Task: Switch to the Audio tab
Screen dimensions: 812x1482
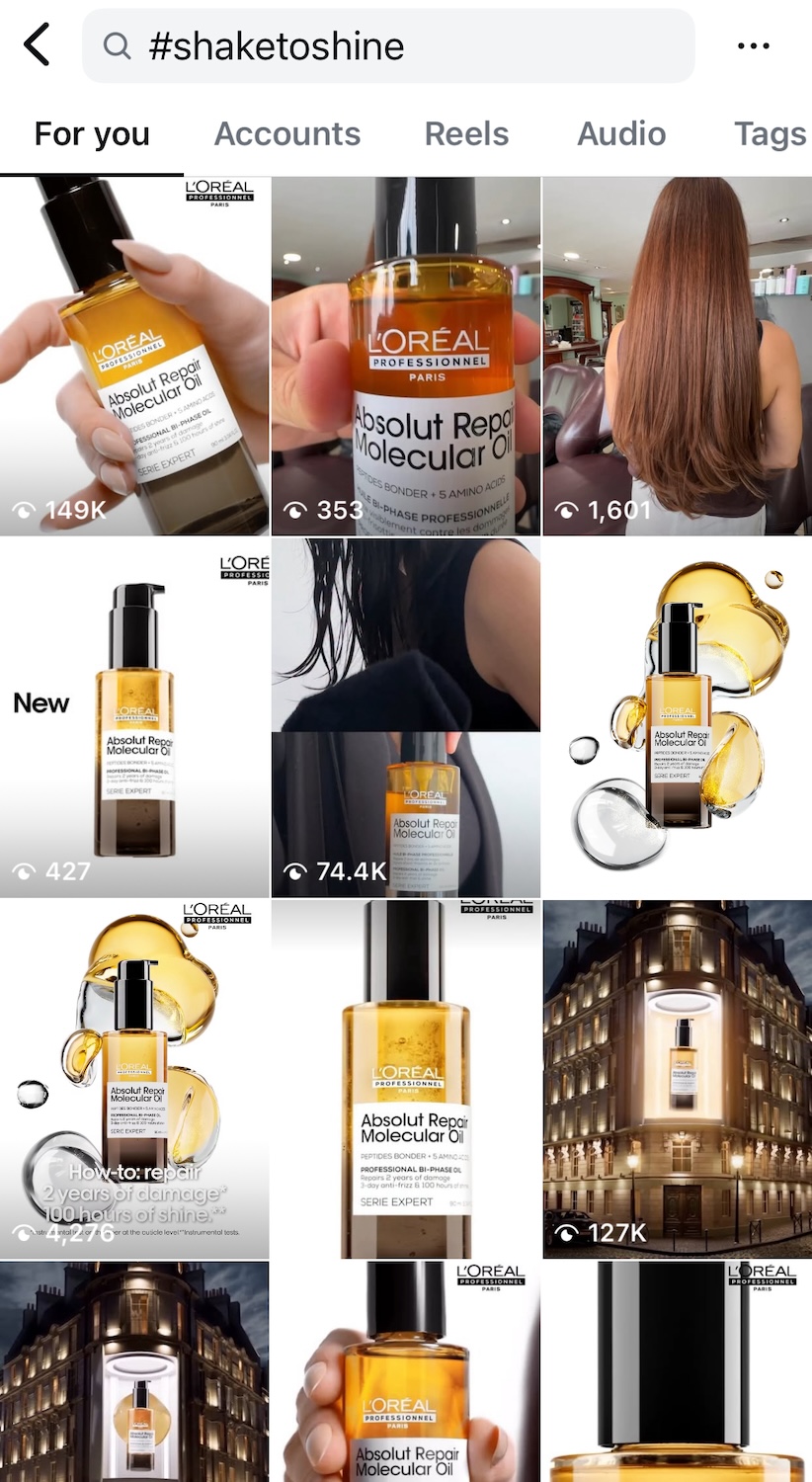Action: 621,134
